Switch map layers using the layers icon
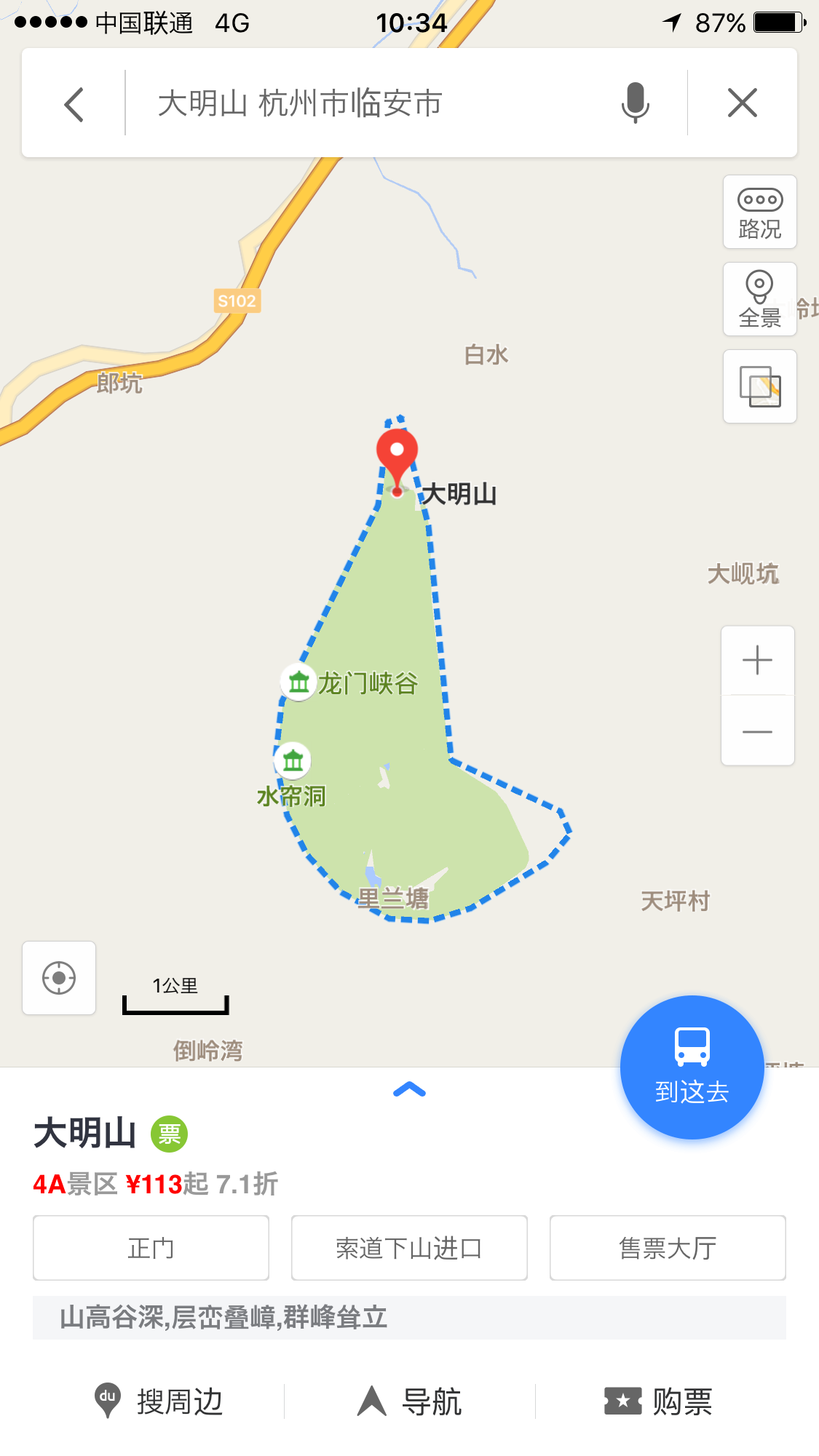The width and height of the screenshot is (819, 1456). click(759, 388)
